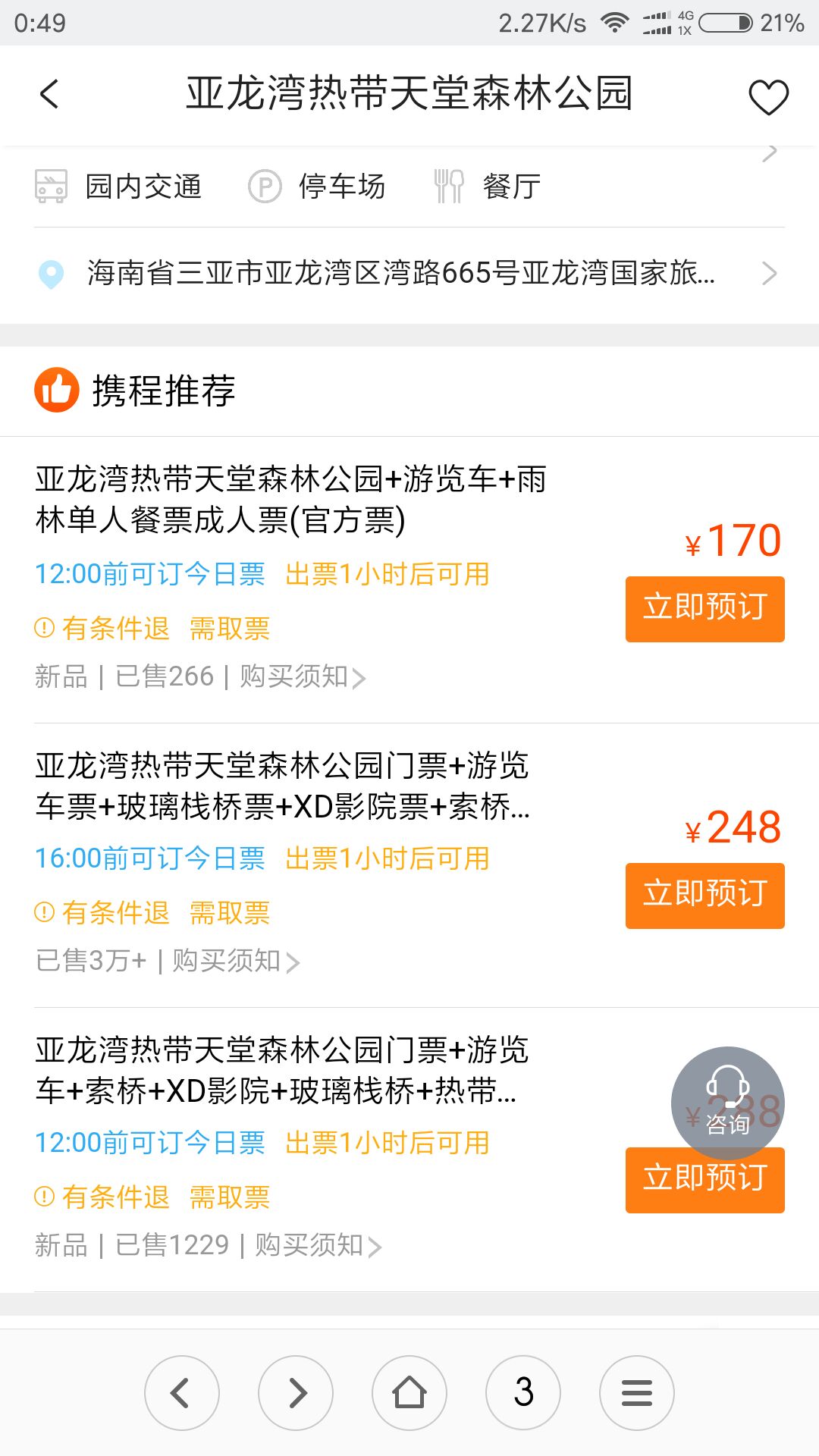Tap the browser forward arrow button
Image resolution: width=819 pixels, height=1456 pixels.
(296, 1393)
